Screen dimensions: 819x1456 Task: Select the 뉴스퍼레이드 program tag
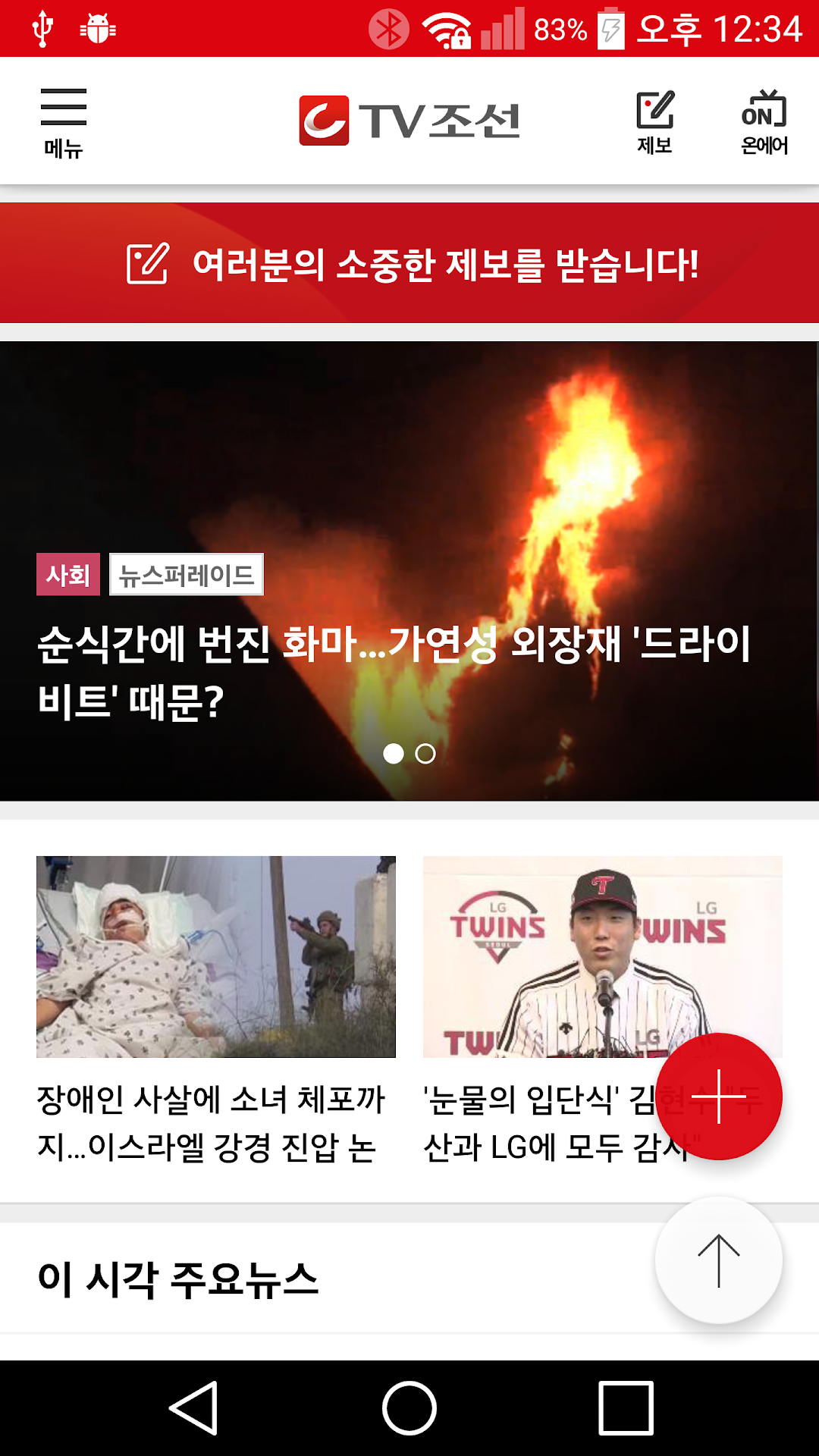[187, 575]
